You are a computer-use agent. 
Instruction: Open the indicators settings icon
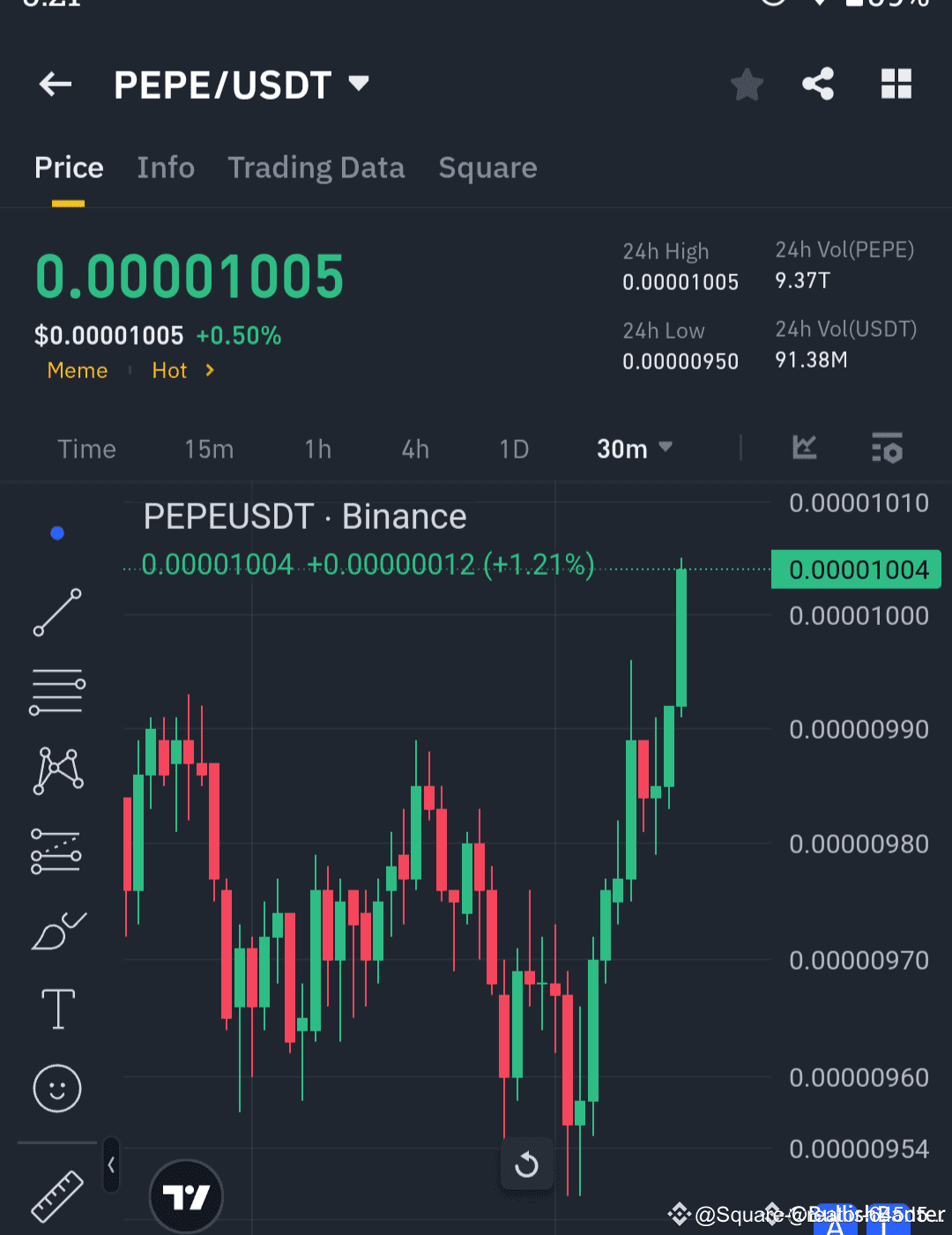coord(887,448)
